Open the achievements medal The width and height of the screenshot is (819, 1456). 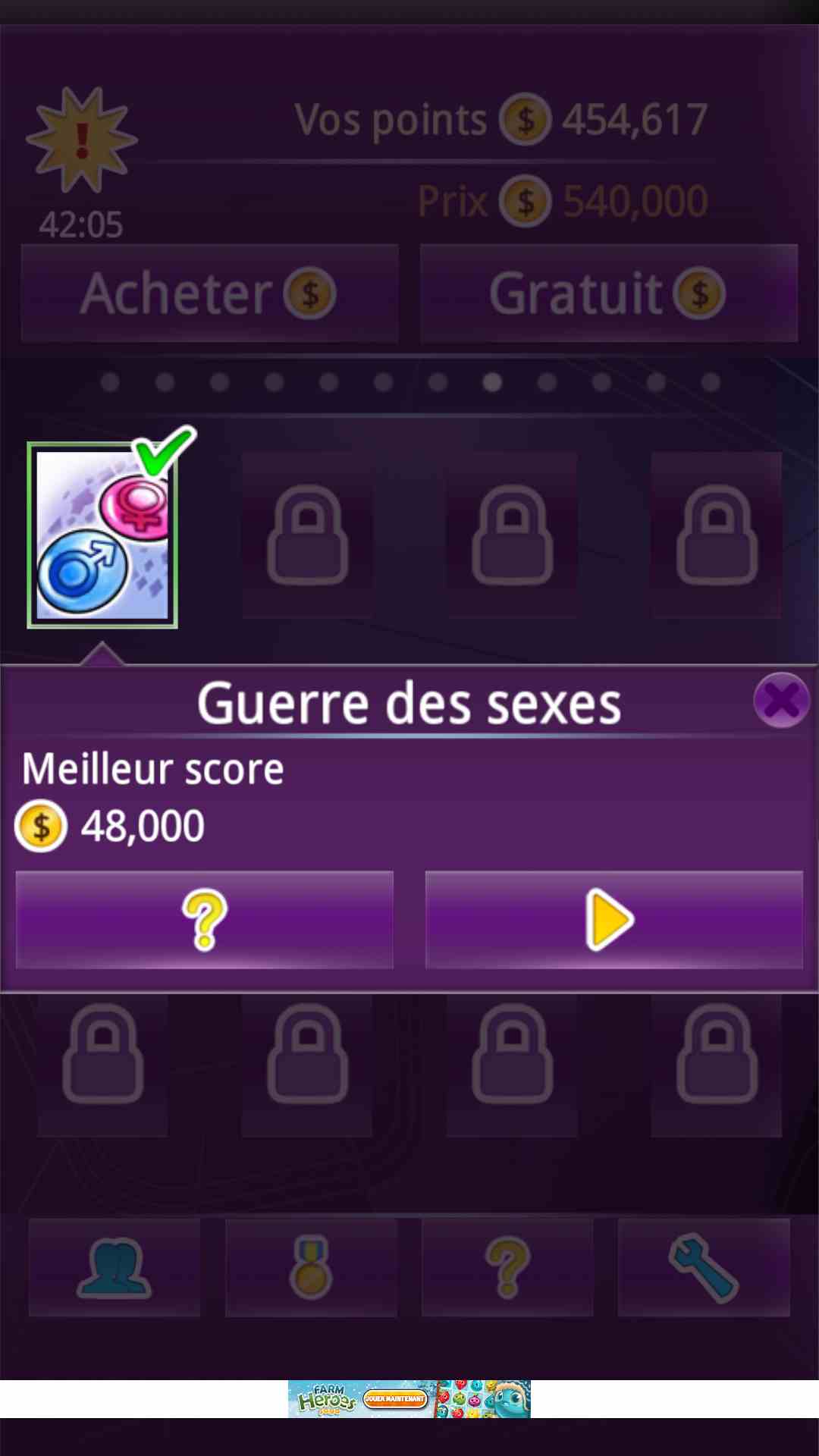pos(311,1268)
